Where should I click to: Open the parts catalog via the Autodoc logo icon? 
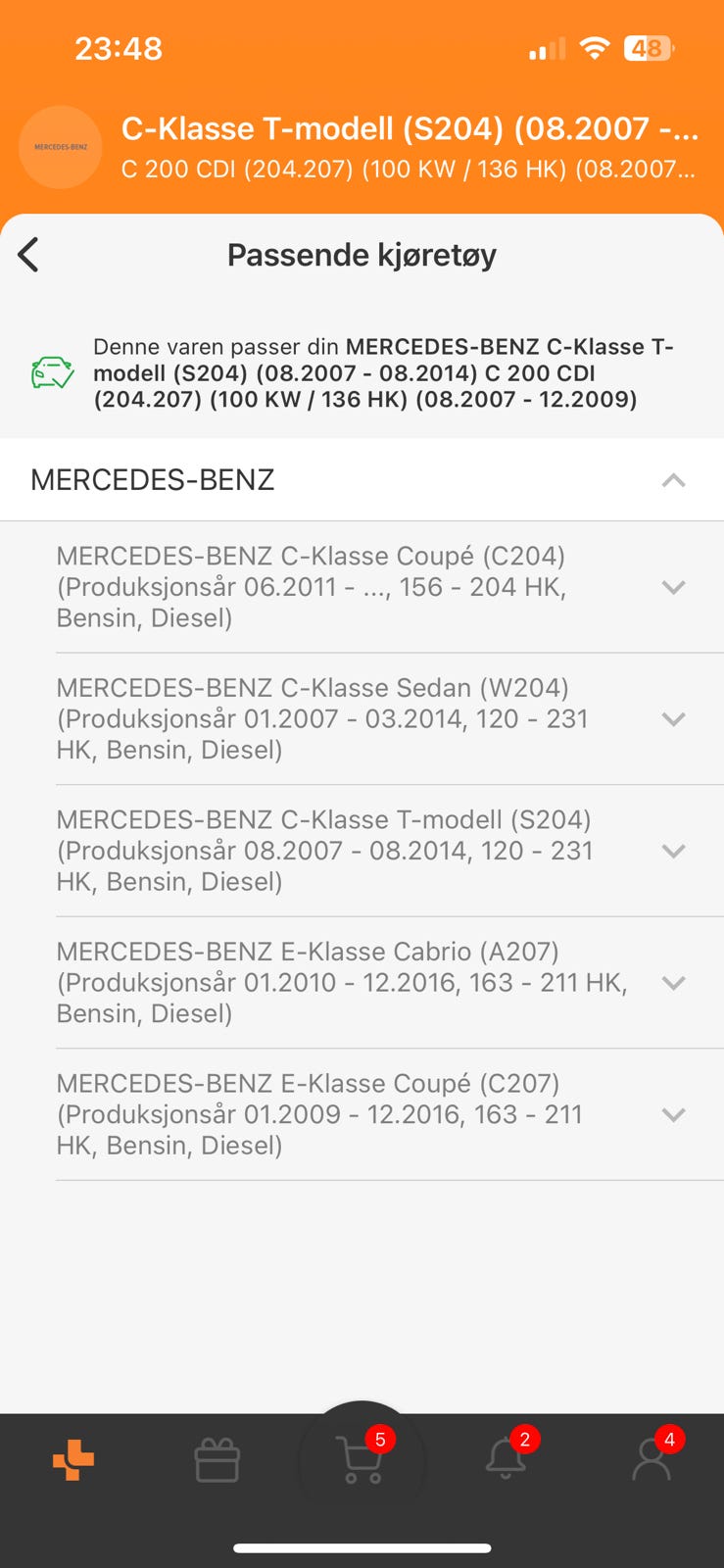pyautogui.click(x=72, y=1460)
